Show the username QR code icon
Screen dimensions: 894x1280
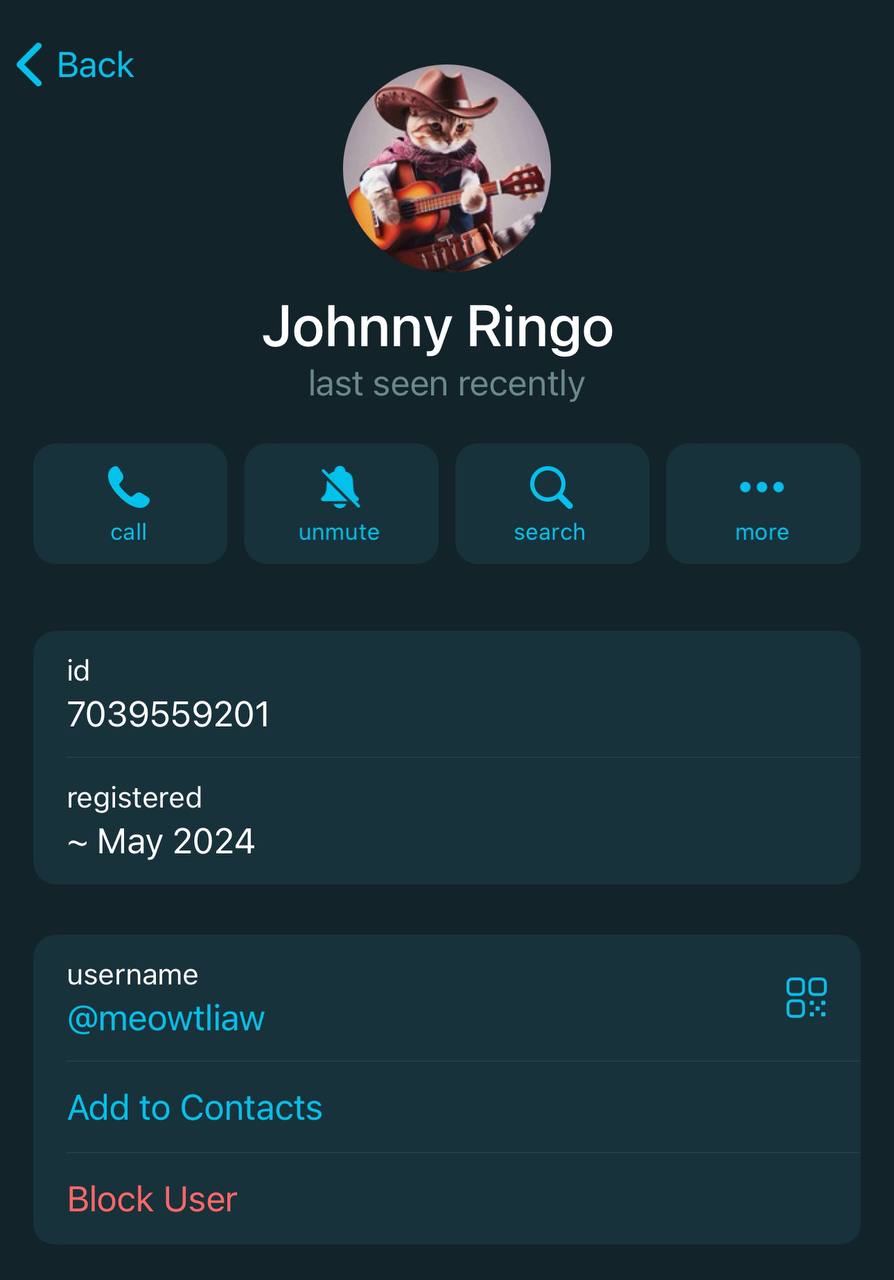tap(806, 998)
